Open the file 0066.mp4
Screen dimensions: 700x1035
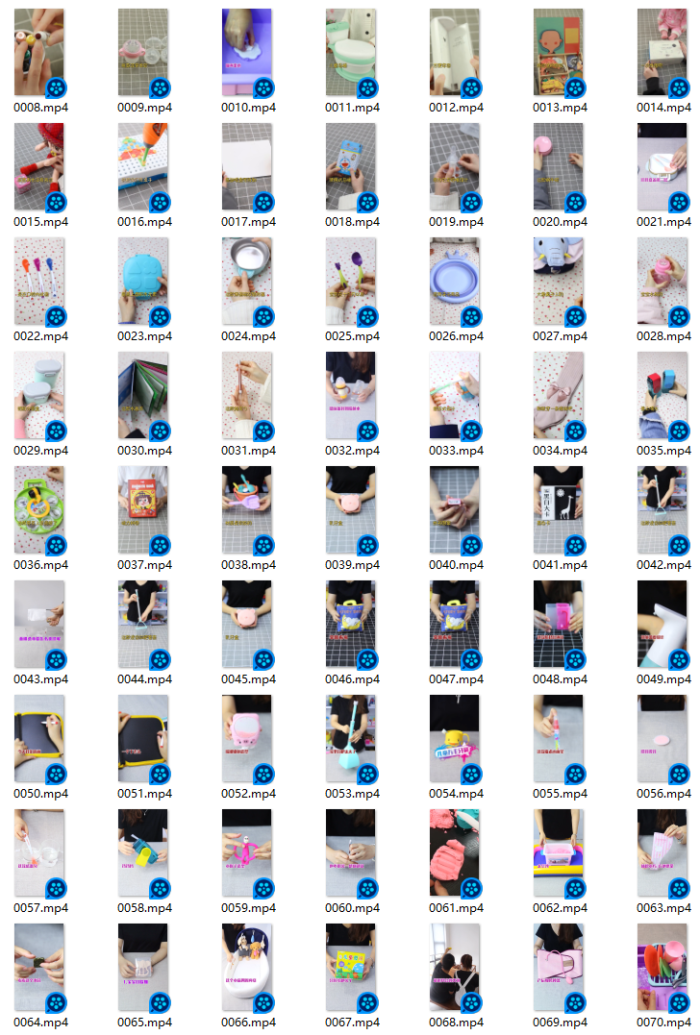tap(247, 967)
